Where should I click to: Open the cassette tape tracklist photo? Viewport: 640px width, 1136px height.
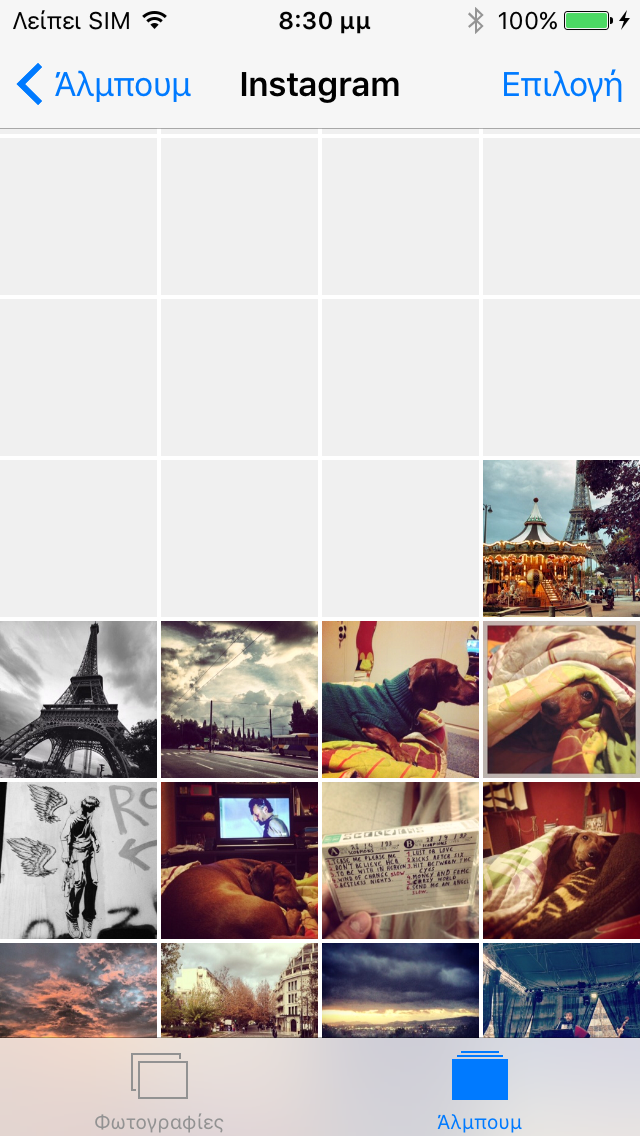pos(400,860)
